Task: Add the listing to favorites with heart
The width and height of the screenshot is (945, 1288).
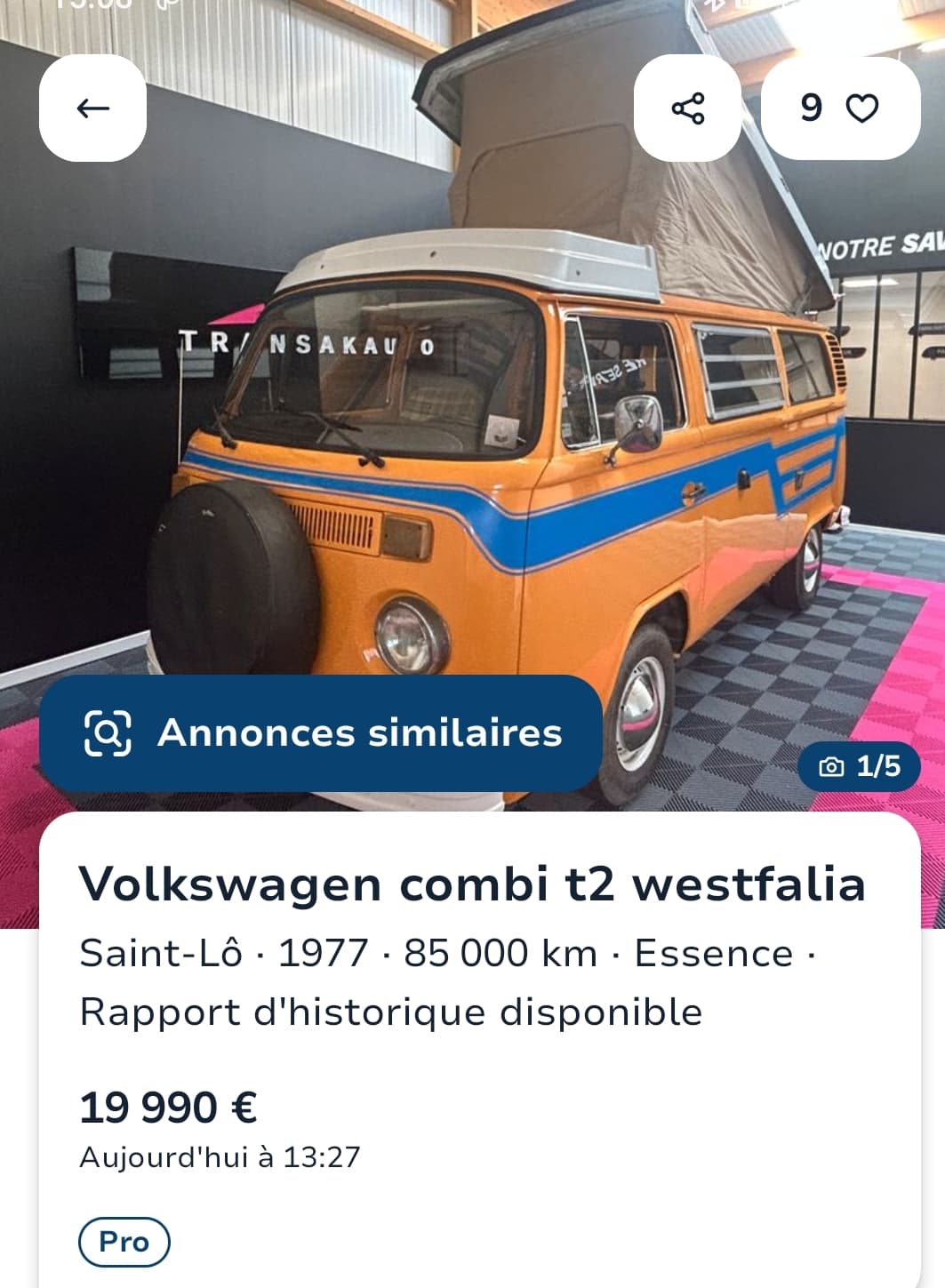Action: pos(861,108)
